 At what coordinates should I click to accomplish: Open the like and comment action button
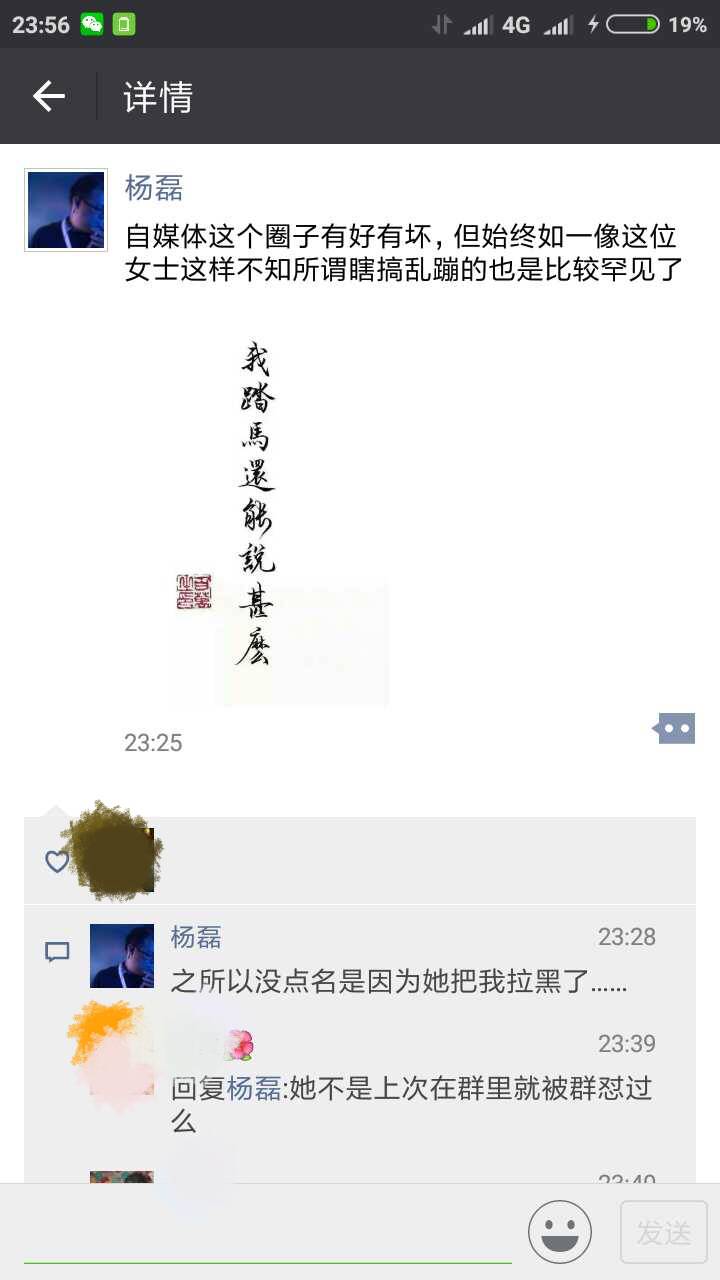point(676,729)
